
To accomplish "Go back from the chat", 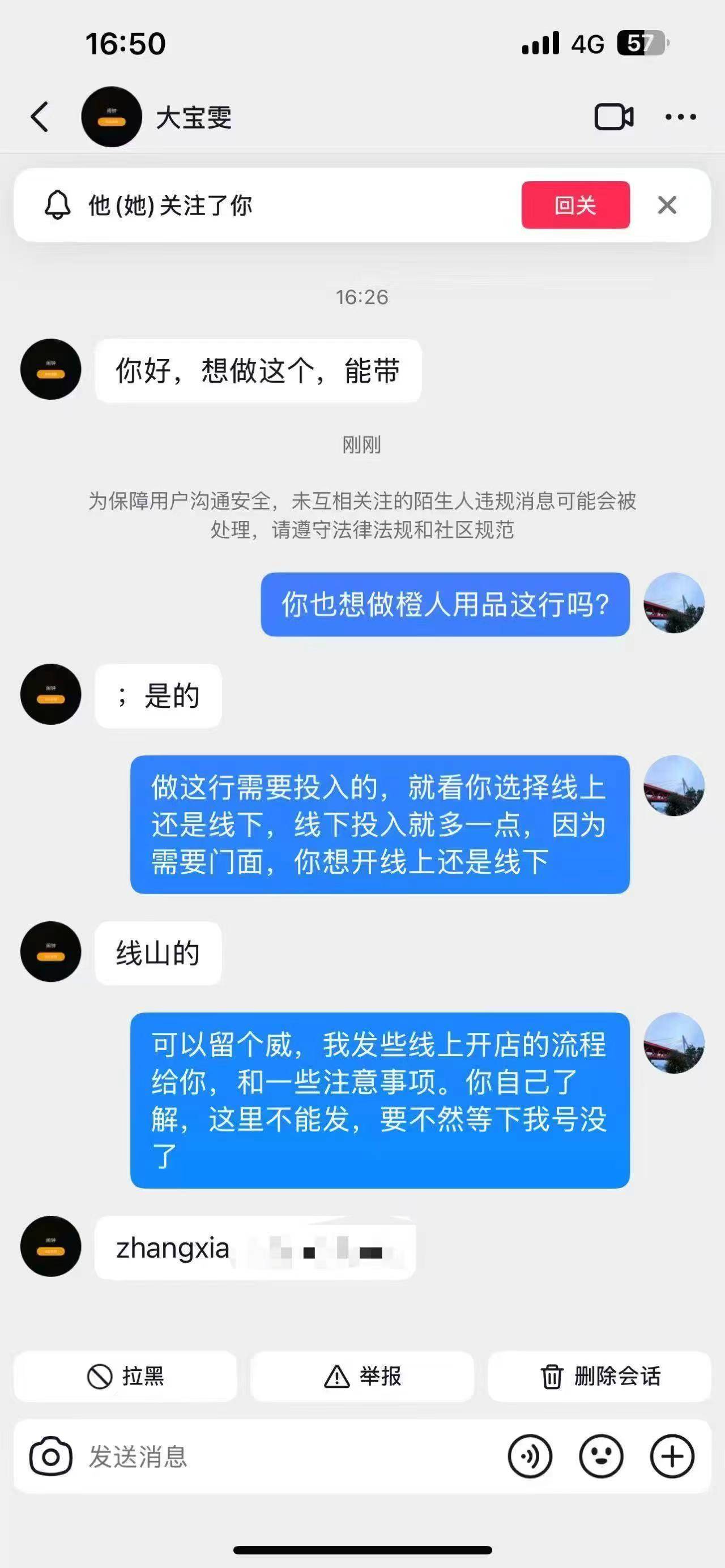I will coord(40,117).
